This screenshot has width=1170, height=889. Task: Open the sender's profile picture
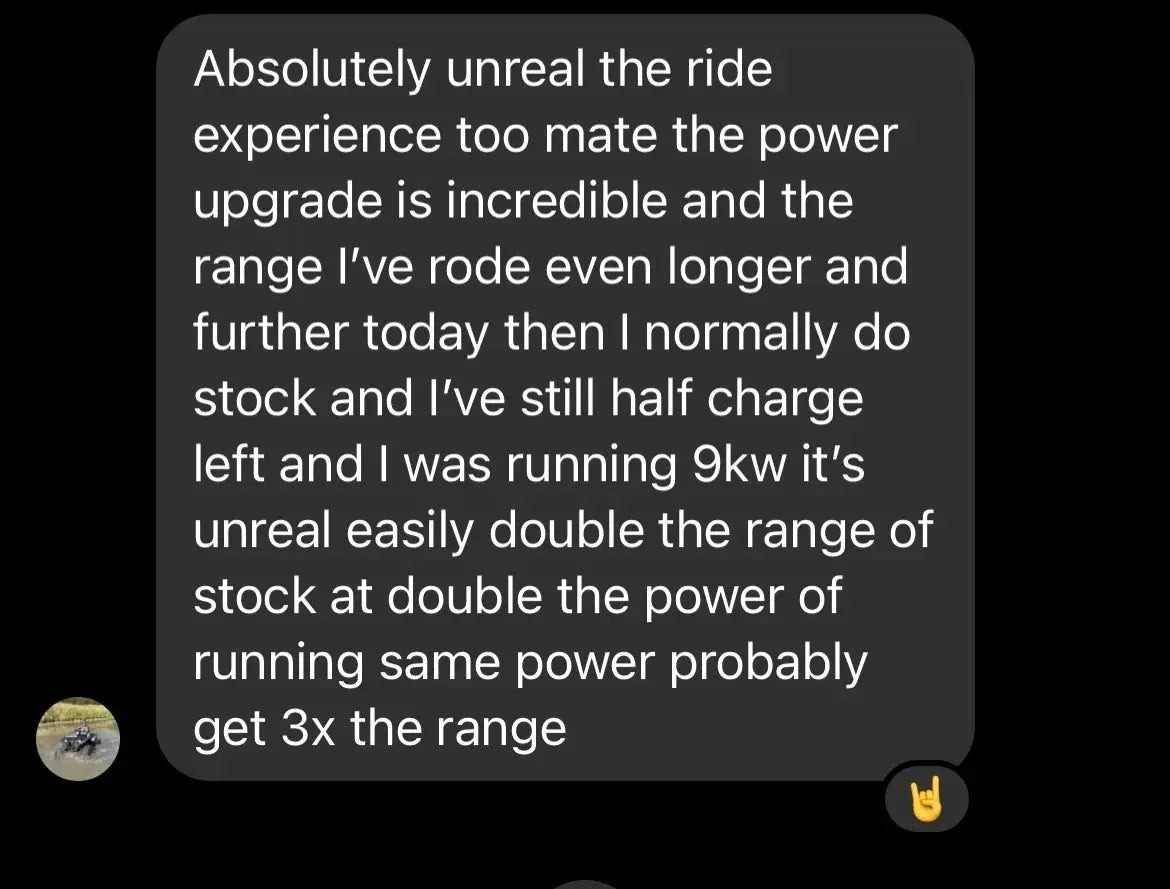coord(78,739)
